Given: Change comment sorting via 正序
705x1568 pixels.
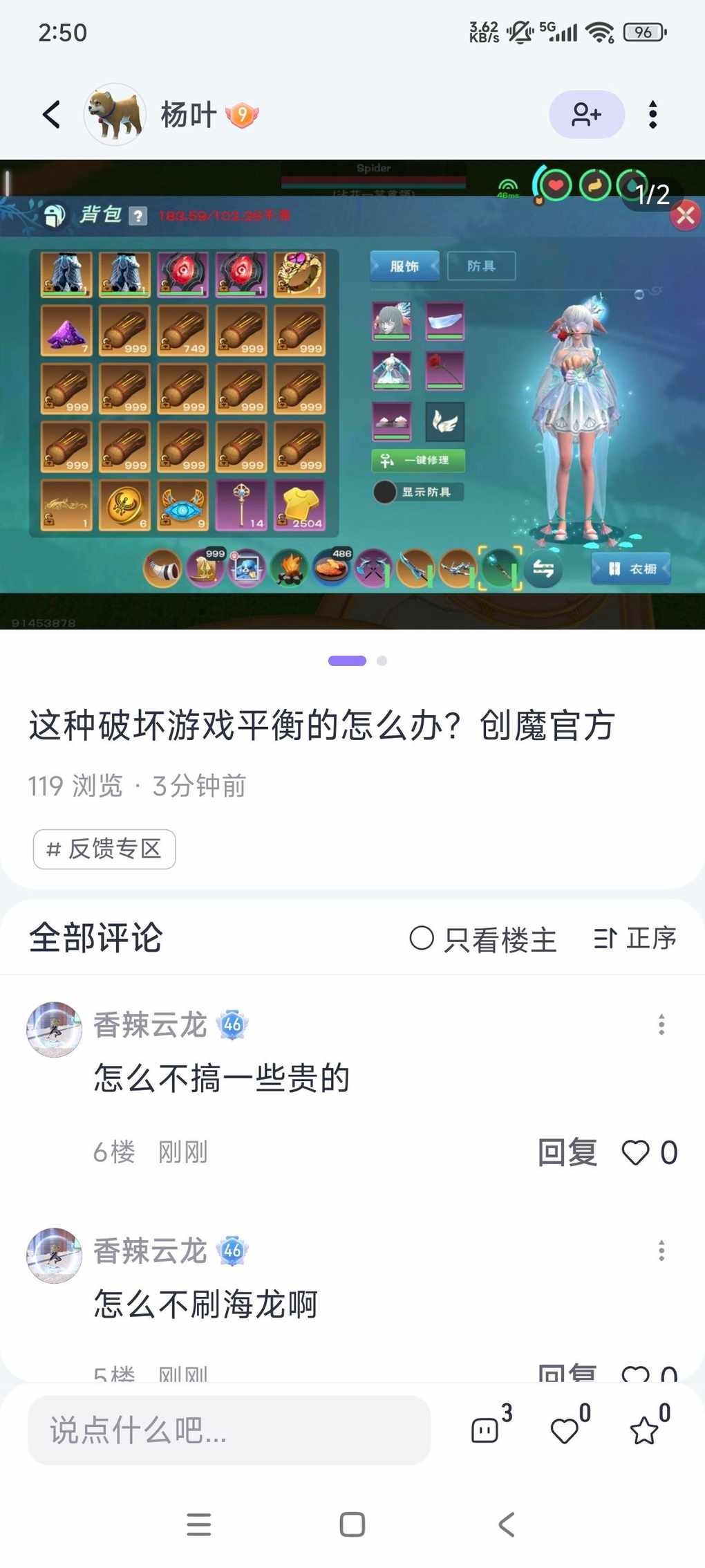Looking at the screenshot, I should pyautogui.click(x=634, y=939).
